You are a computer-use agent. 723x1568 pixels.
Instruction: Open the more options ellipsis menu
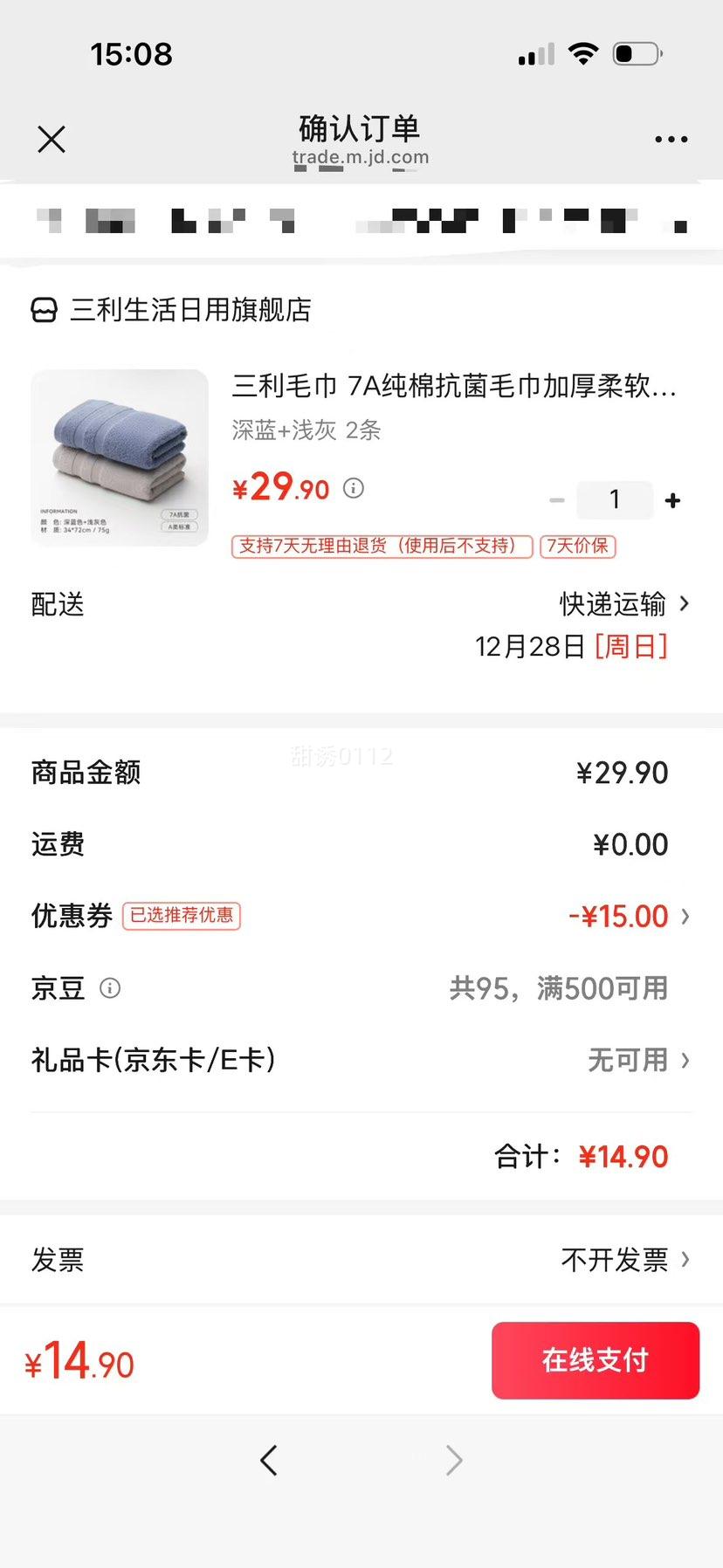[x=671, y=139]
